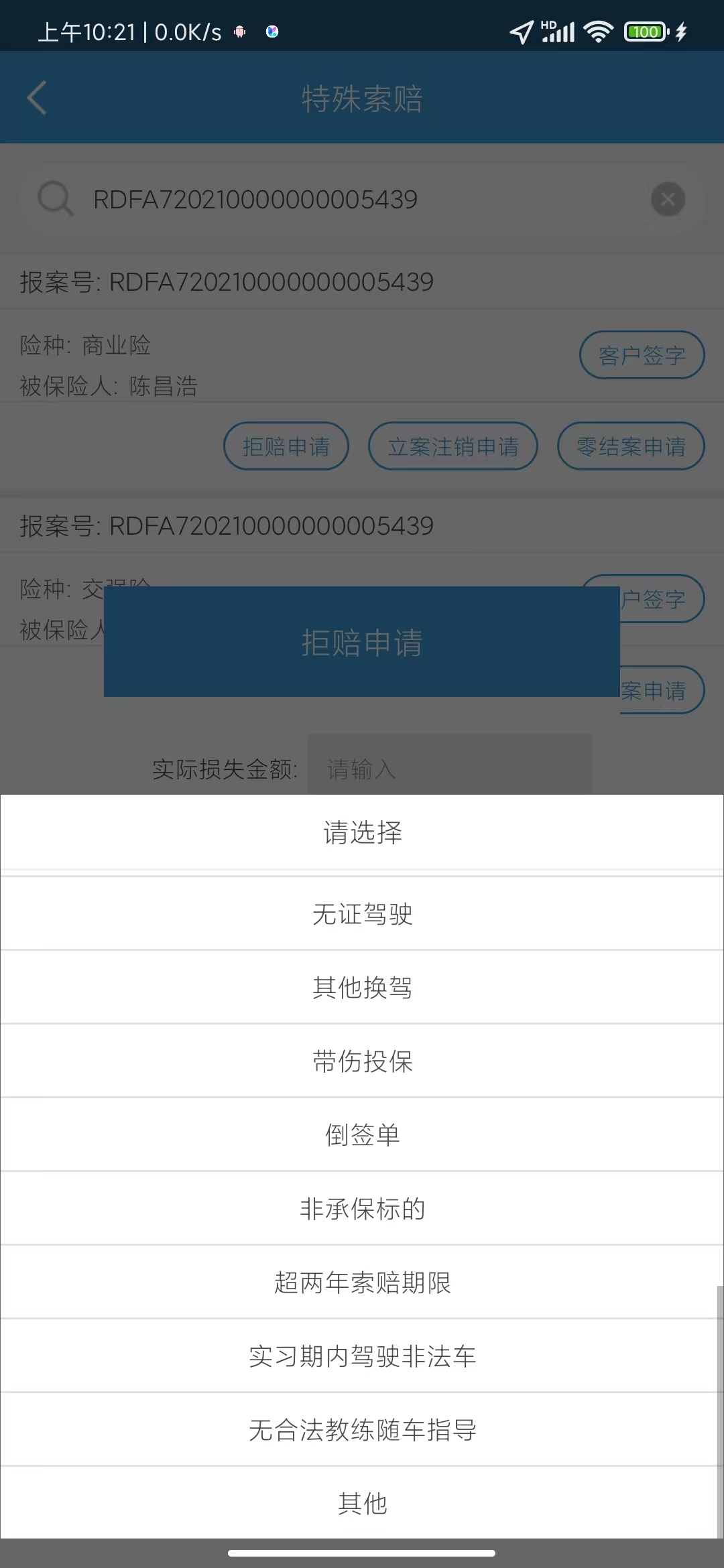Pick the 带伤投保 option
This screenshot has width=724, height=1568.
pos(362,1061)
